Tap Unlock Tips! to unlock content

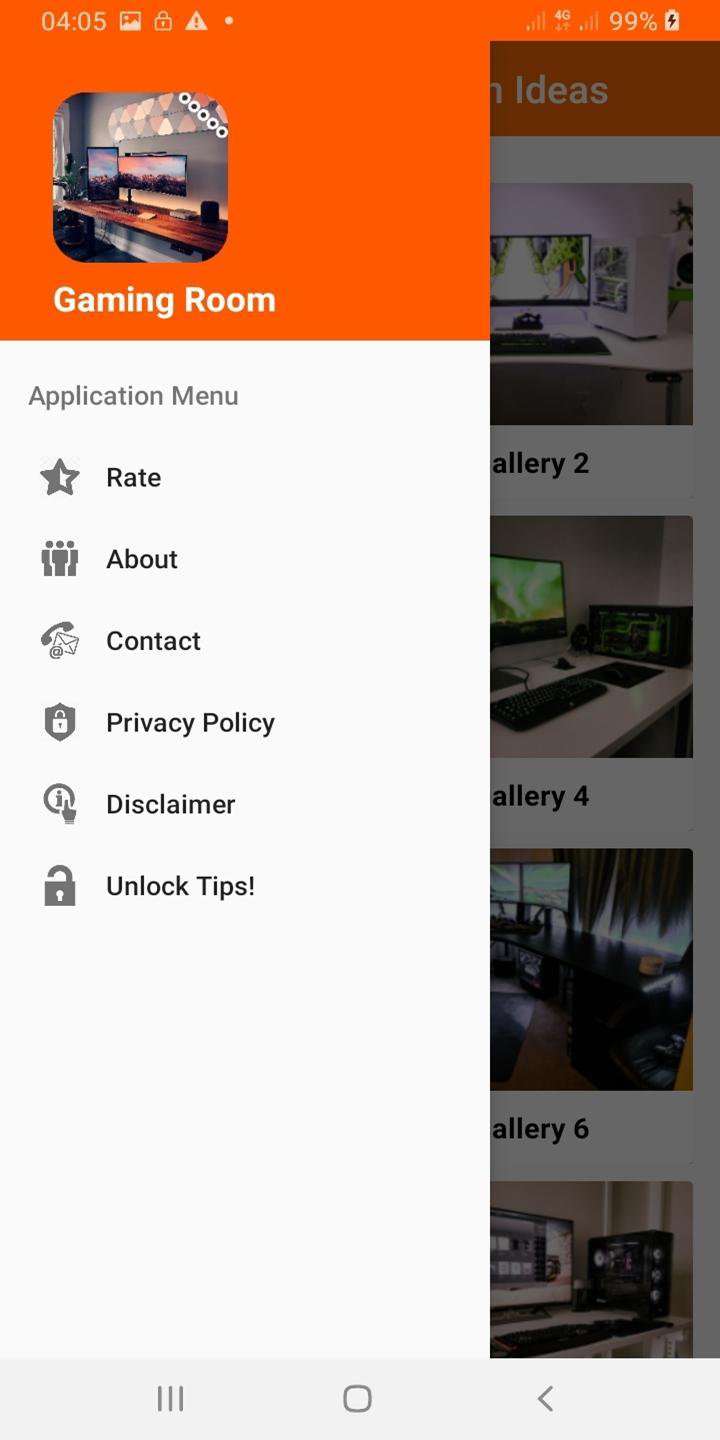click(180, 886)
